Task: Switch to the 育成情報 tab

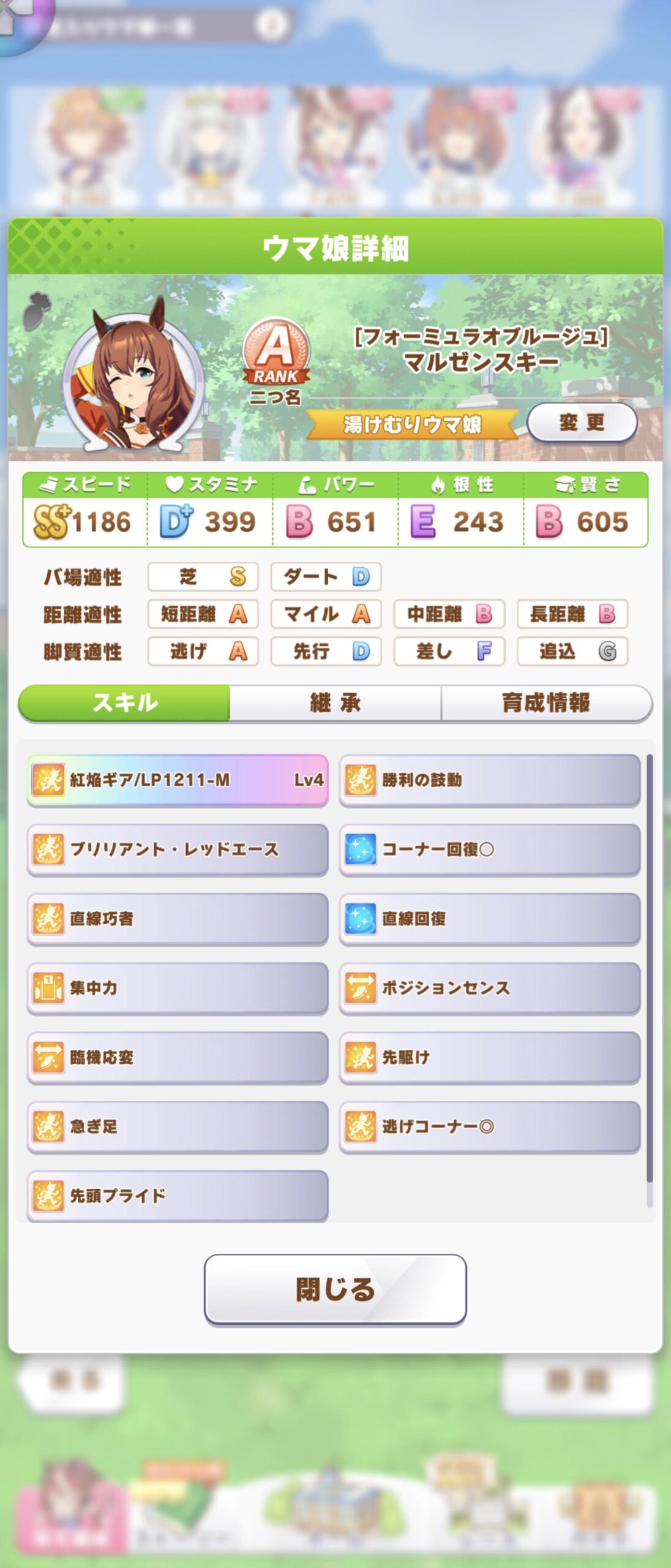Action: coord(545,703)
